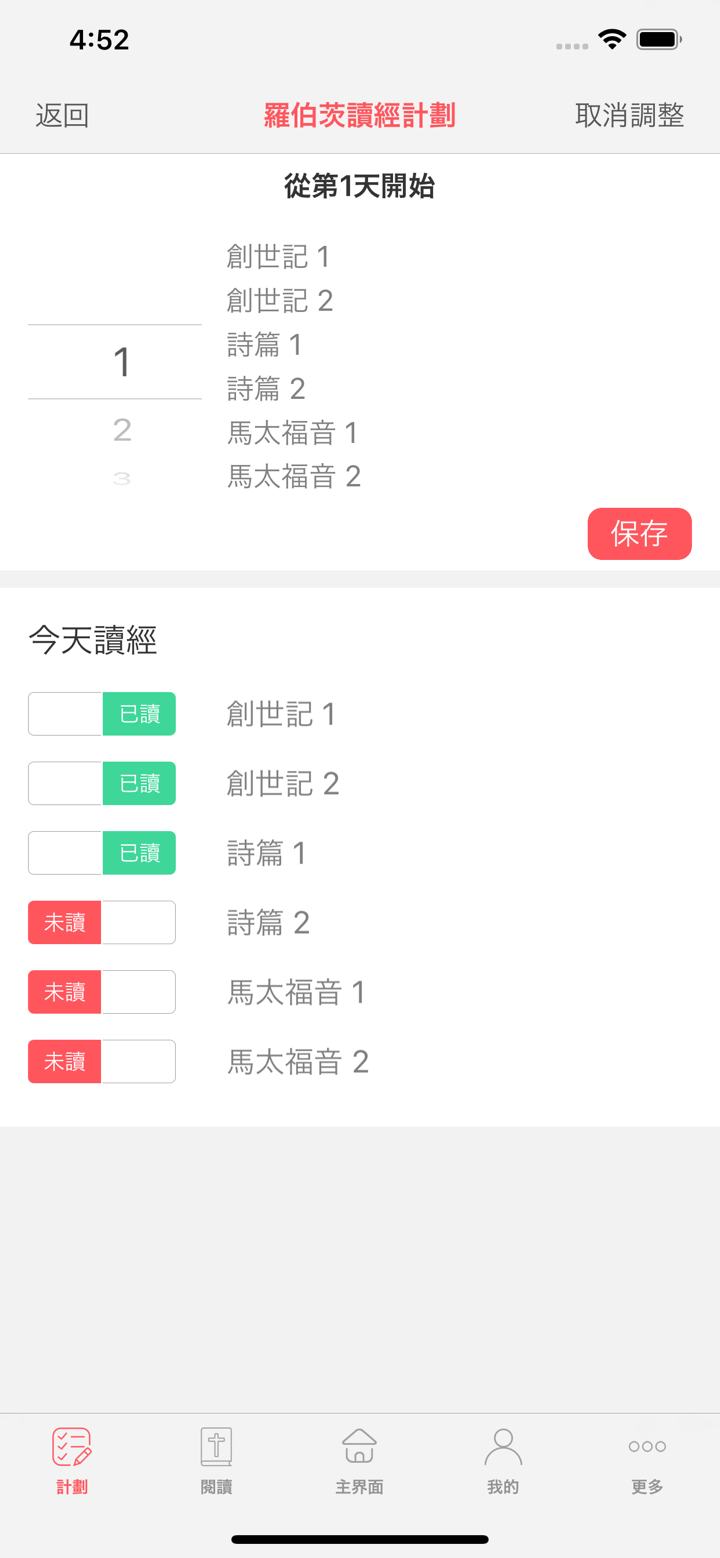720x1558 pixels.
Task: Switch 創世記 1 toggle to unread
Action: 101,714
